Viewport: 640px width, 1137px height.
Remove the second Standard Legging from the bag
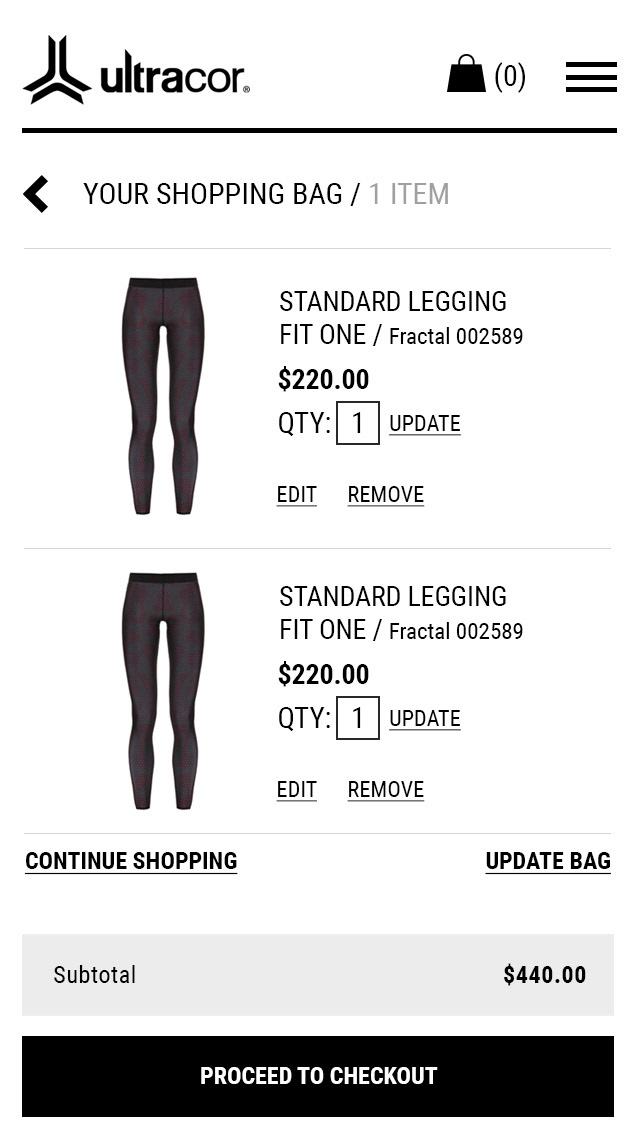pyautogui.click(x=386, y=790)
